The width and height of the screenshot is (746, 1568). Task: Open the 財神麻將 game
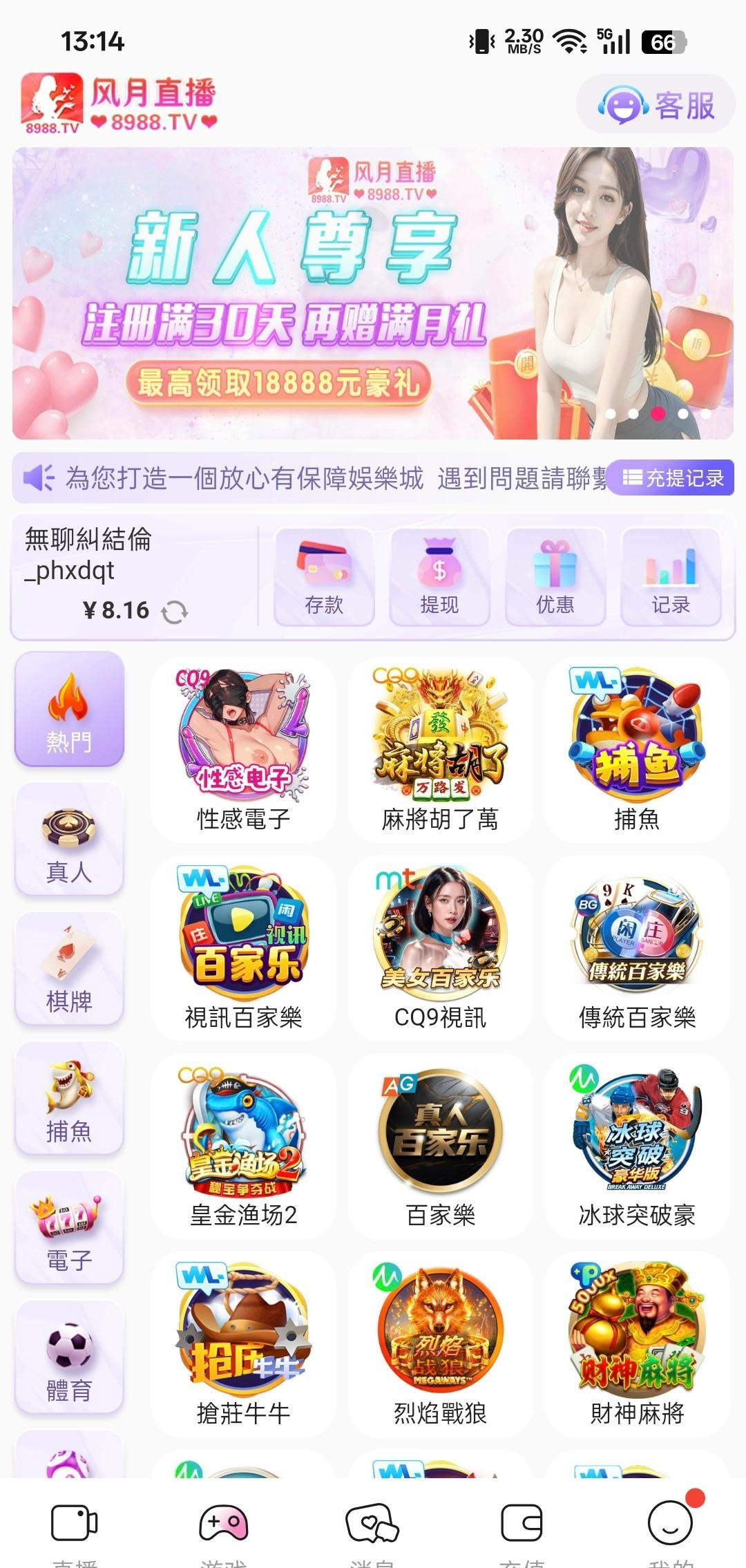point(637,1344)
